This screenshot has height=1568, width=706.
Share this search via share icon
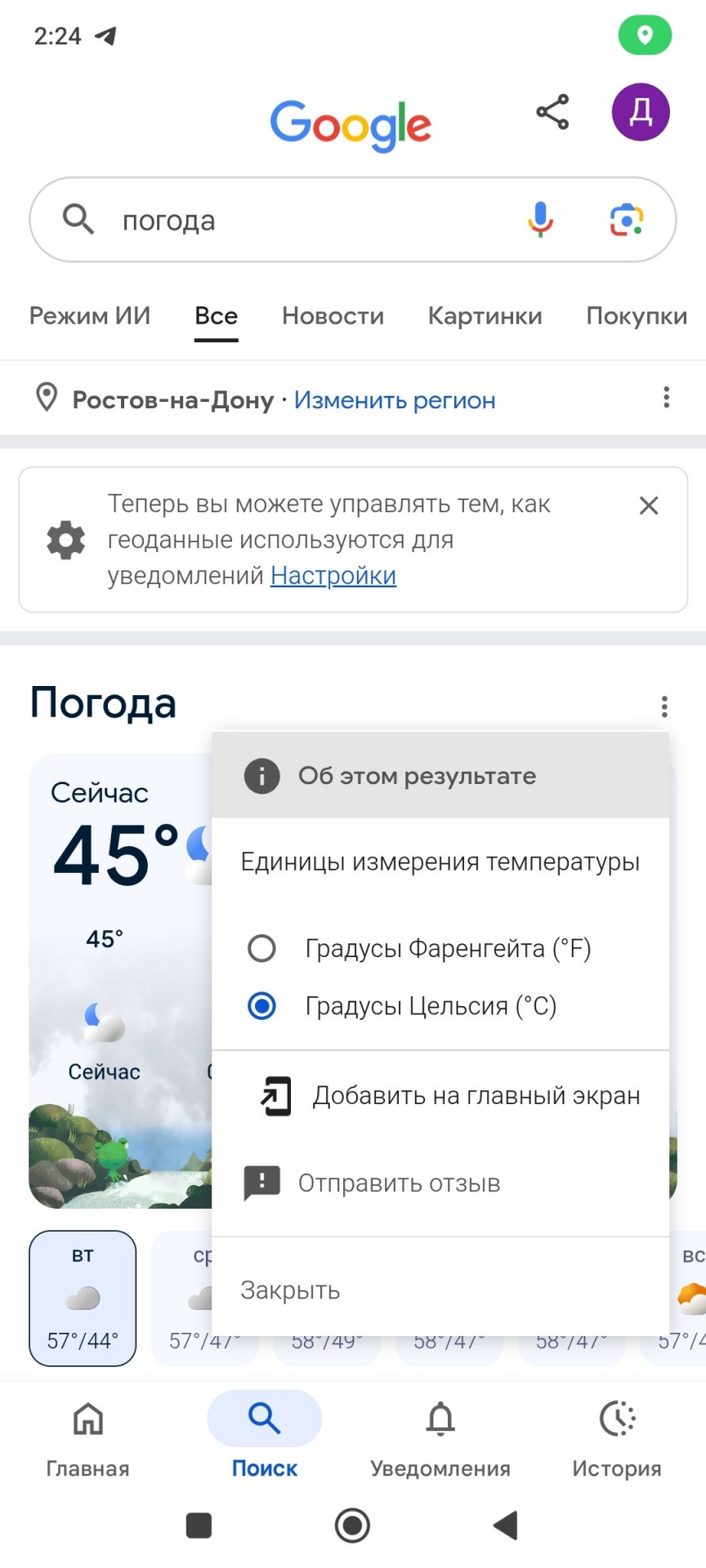(552, 112)
